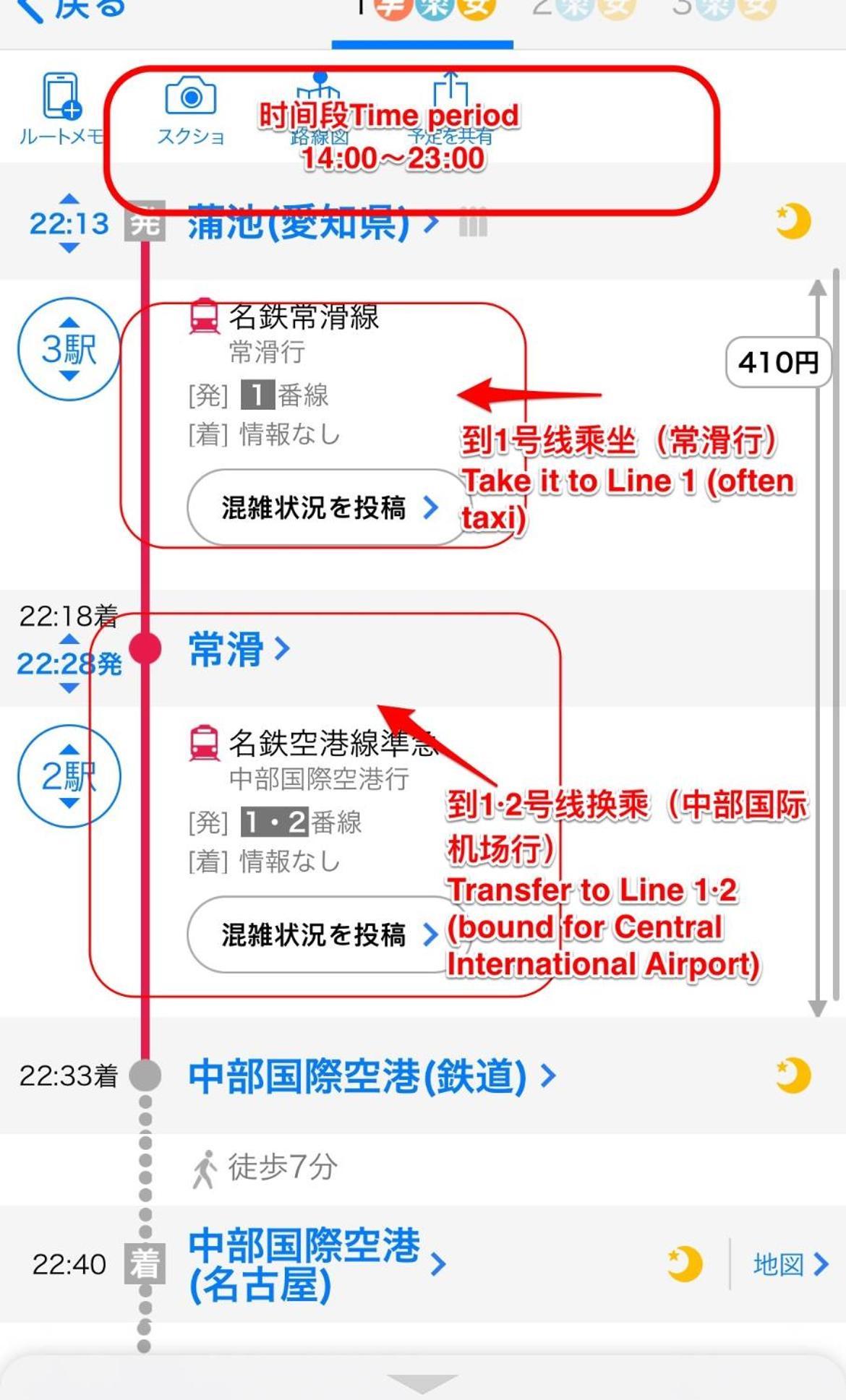Switch to route tab 3

[723, 9]
